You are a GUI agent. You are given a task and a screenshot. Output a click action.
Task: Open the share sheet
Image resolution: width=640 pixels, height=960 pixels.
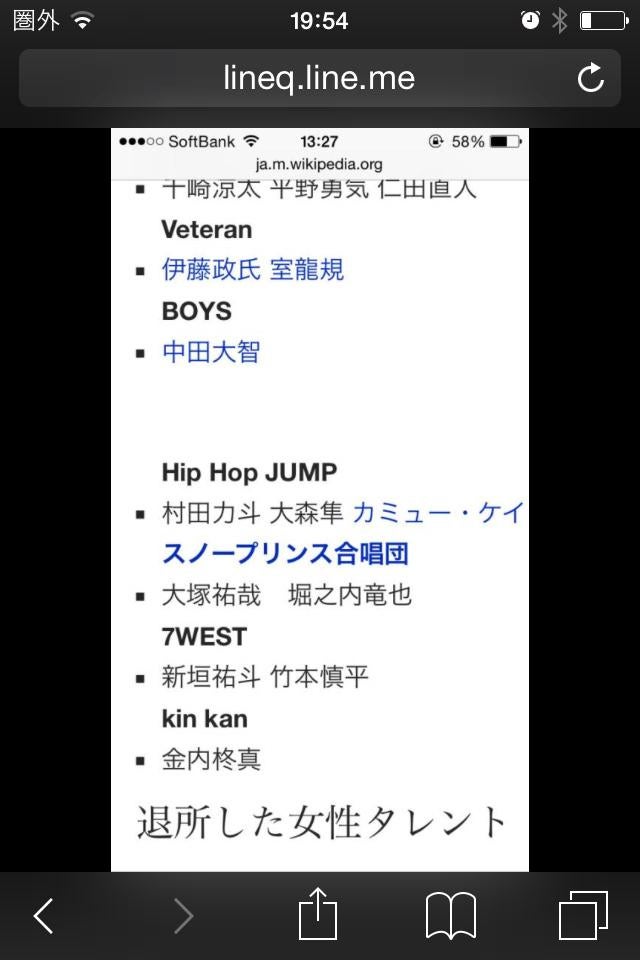tap(319, 914)
